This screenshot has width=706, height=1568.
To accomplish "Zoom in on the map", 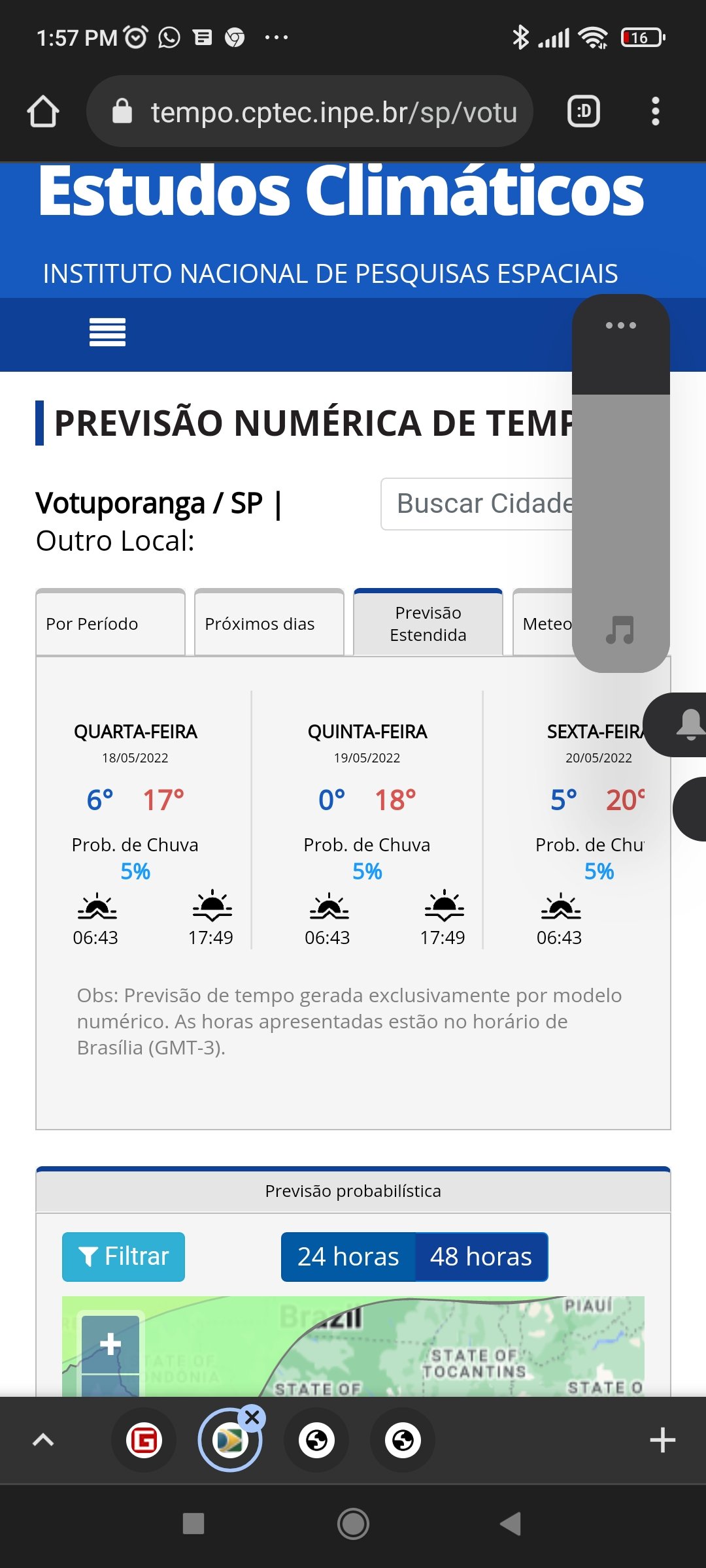I will [110, 1343].
